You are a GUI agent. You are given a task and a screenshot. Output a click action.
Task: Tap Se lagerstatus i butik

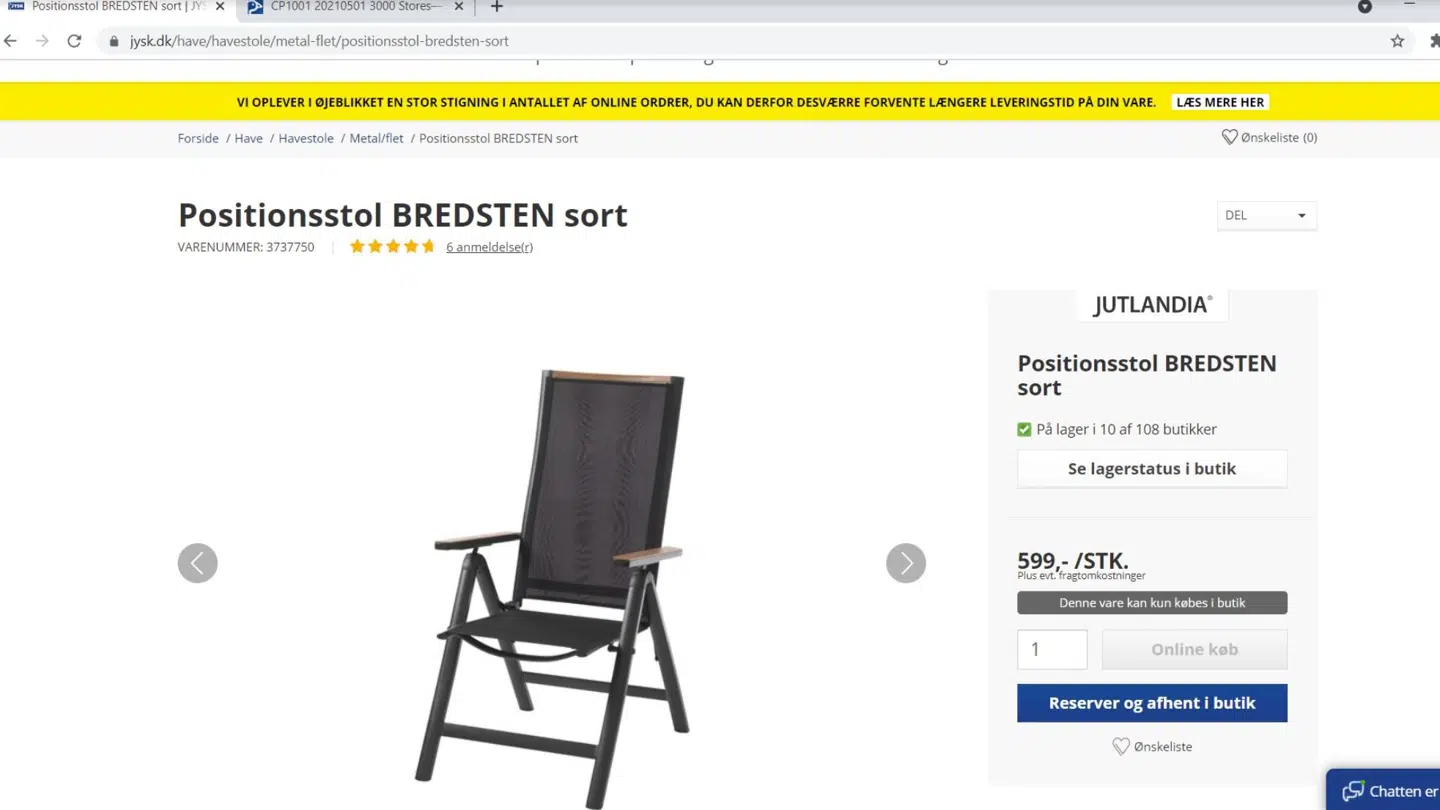point(1152,469)
